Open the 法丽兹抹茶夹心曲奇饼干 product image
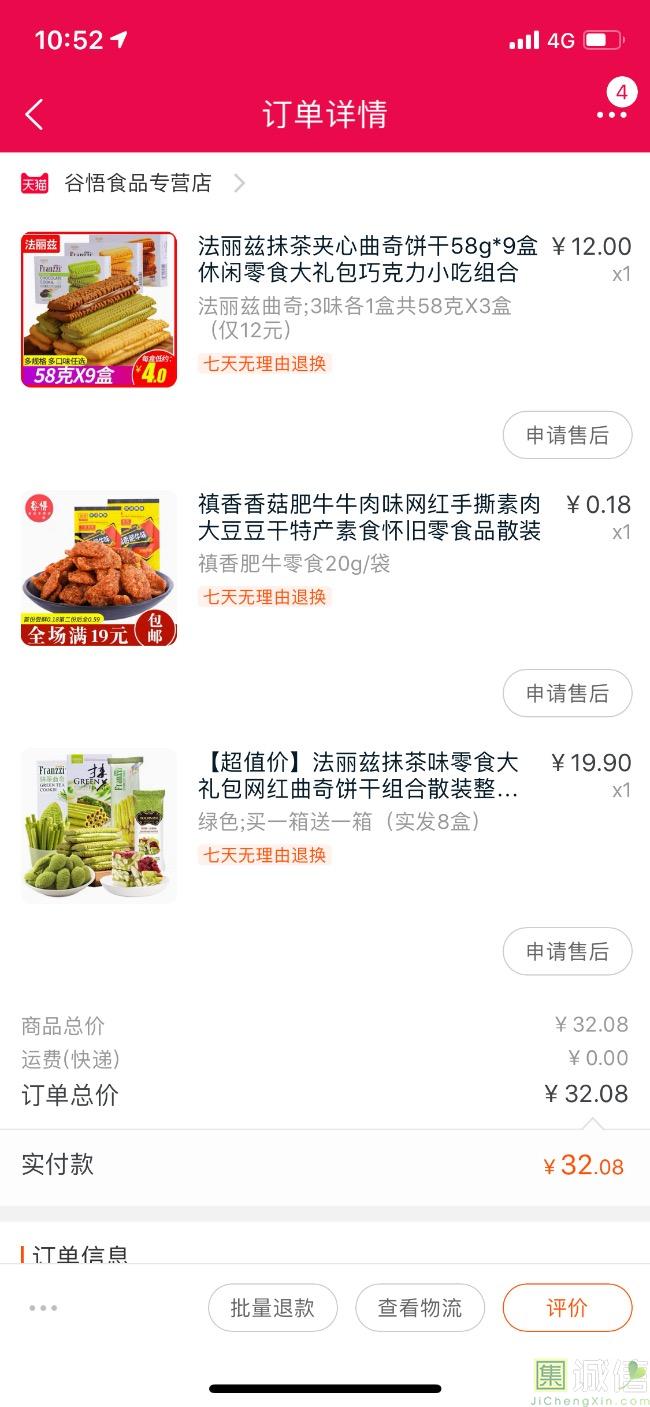Viewport: 650px width, 1407px height. pos(99,309)
